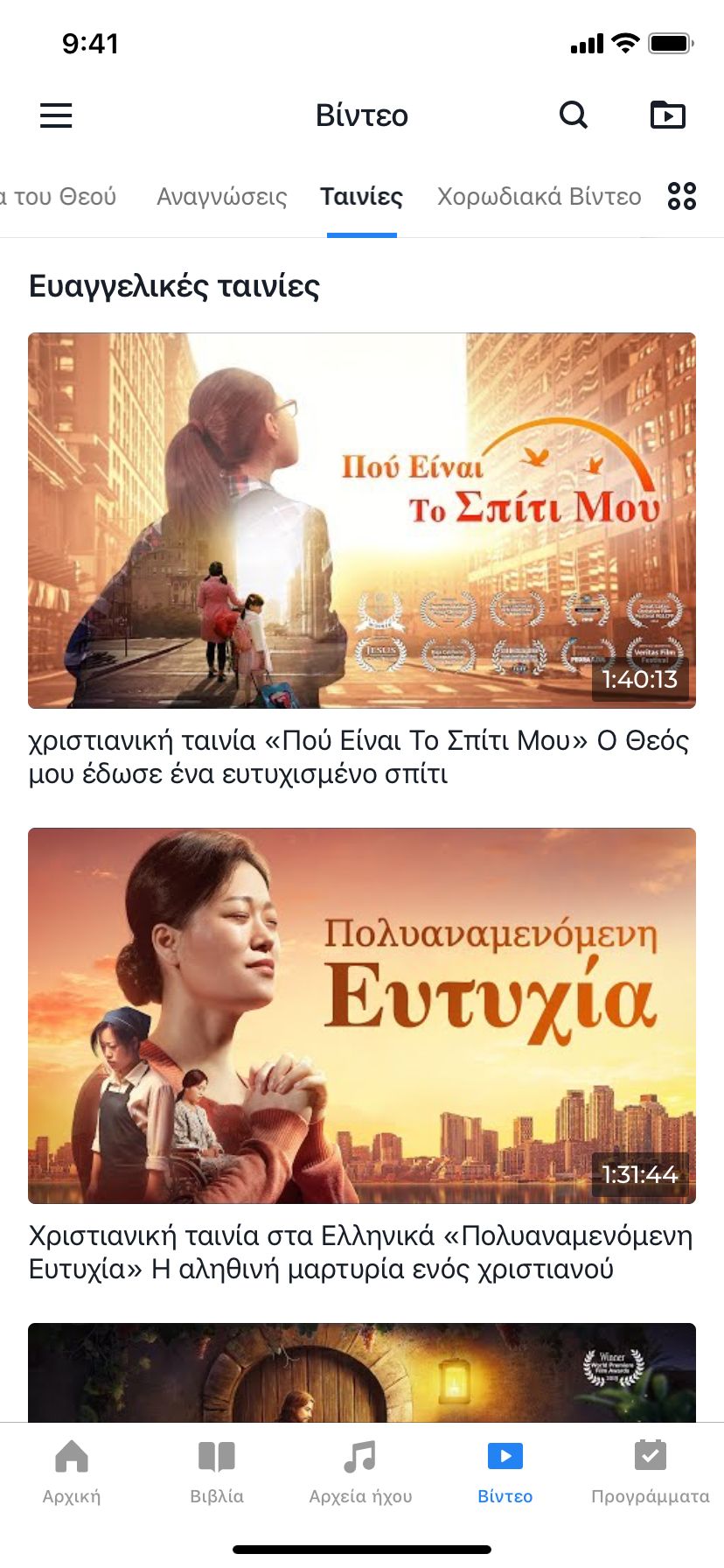Switch to Αρχεία ήχου tab
The width and height of the screenshot is (724, 1568).
point(360,1472)
